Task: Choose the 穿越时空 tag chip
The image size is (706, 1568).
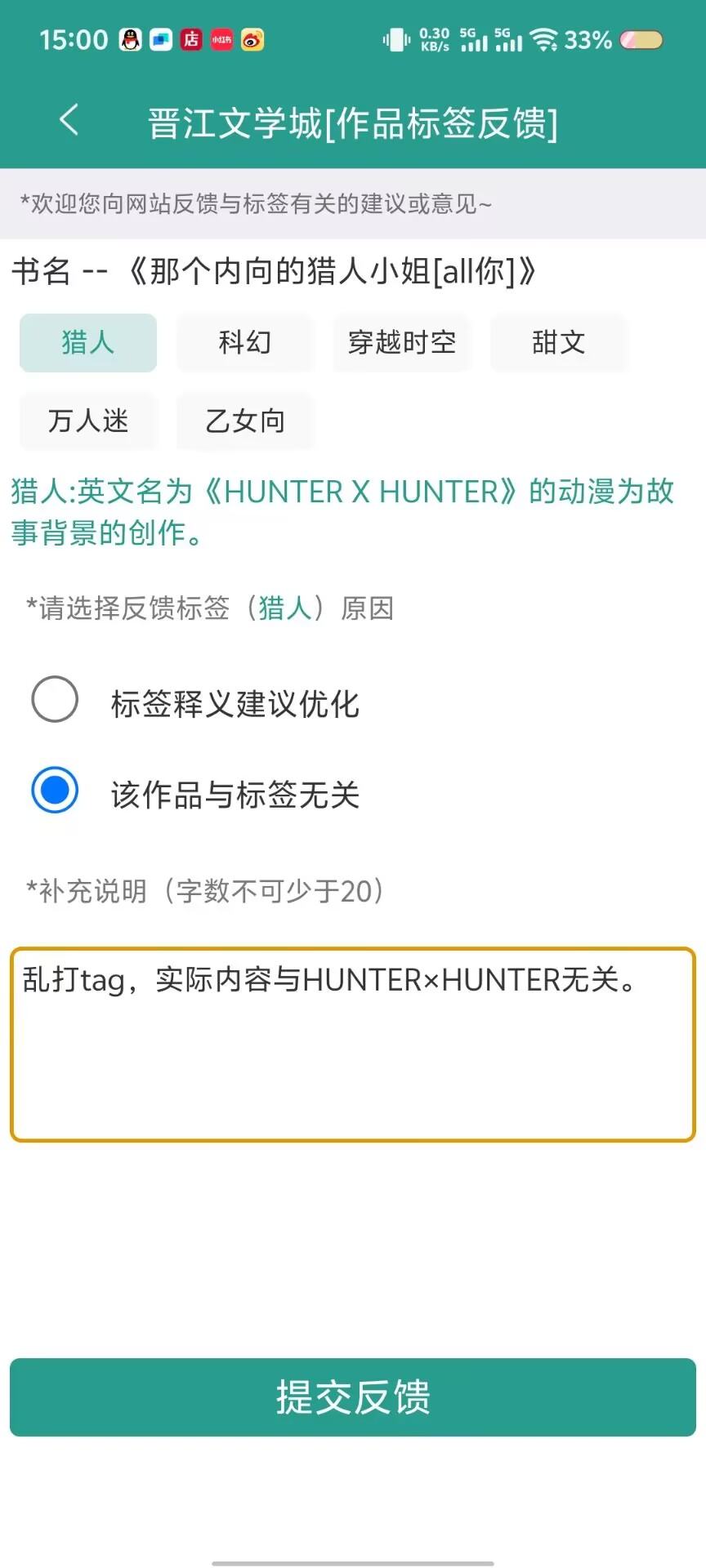Action: click(x=402, y=343)
